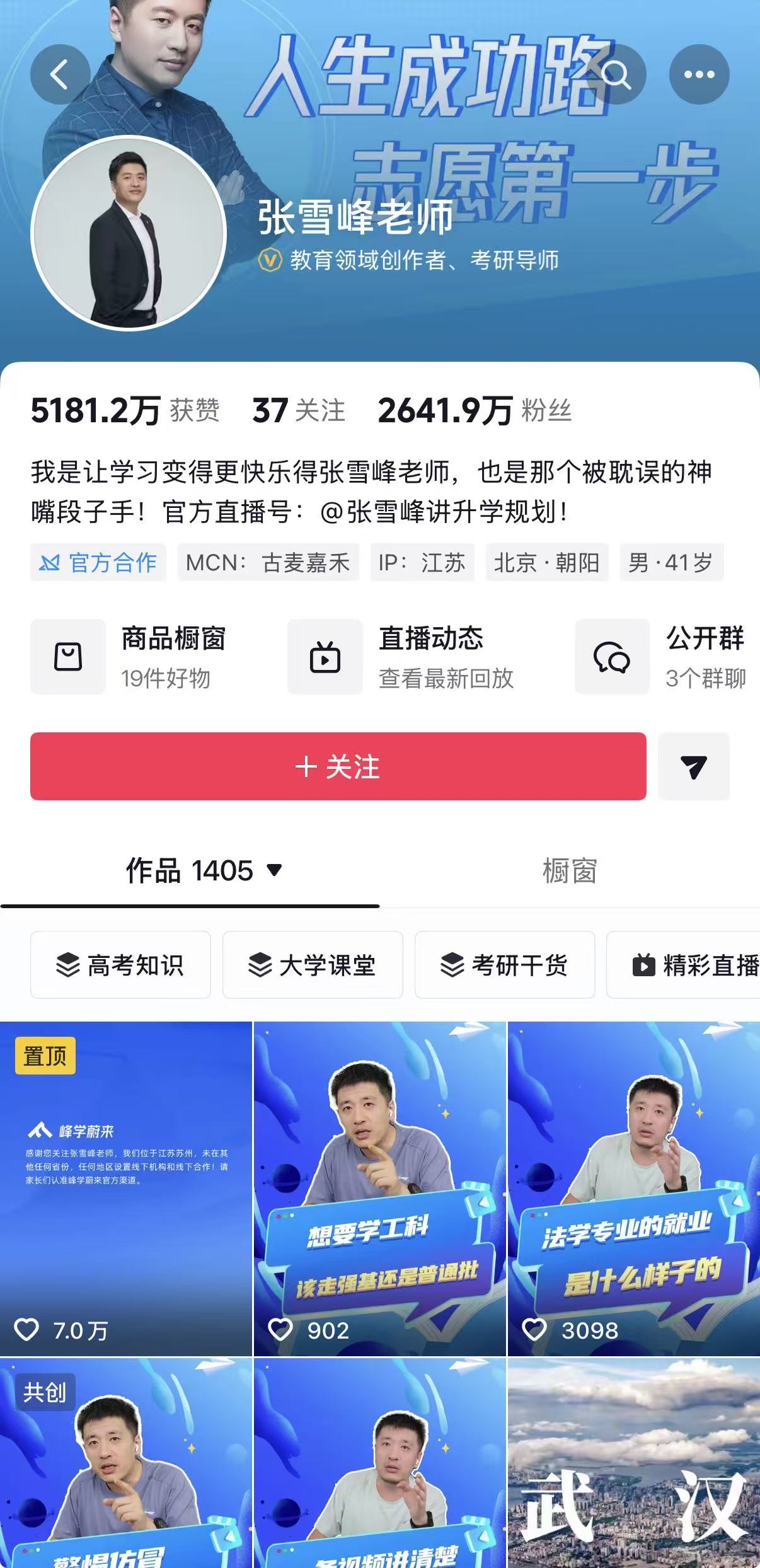Share the profile with the paper-plane icon

694,768
